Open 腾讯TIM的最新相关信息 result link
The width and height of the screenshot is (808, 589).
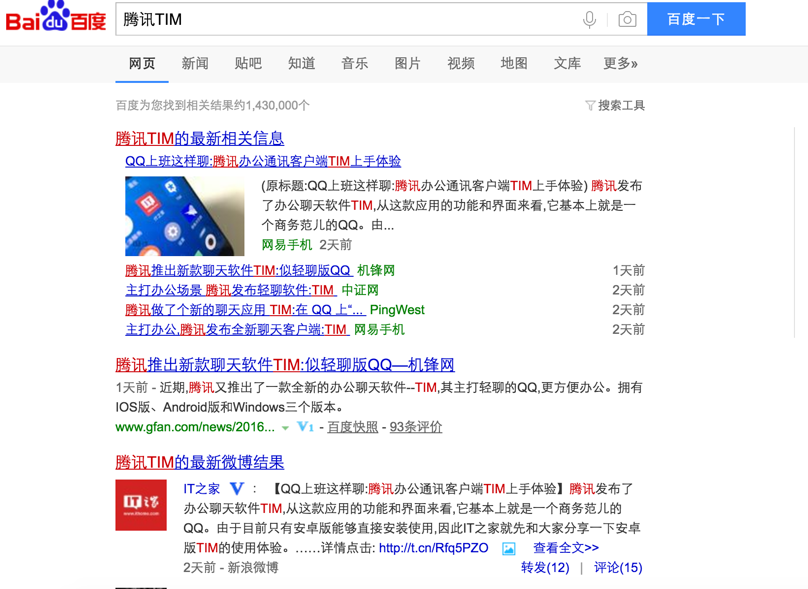click(199, 138)
